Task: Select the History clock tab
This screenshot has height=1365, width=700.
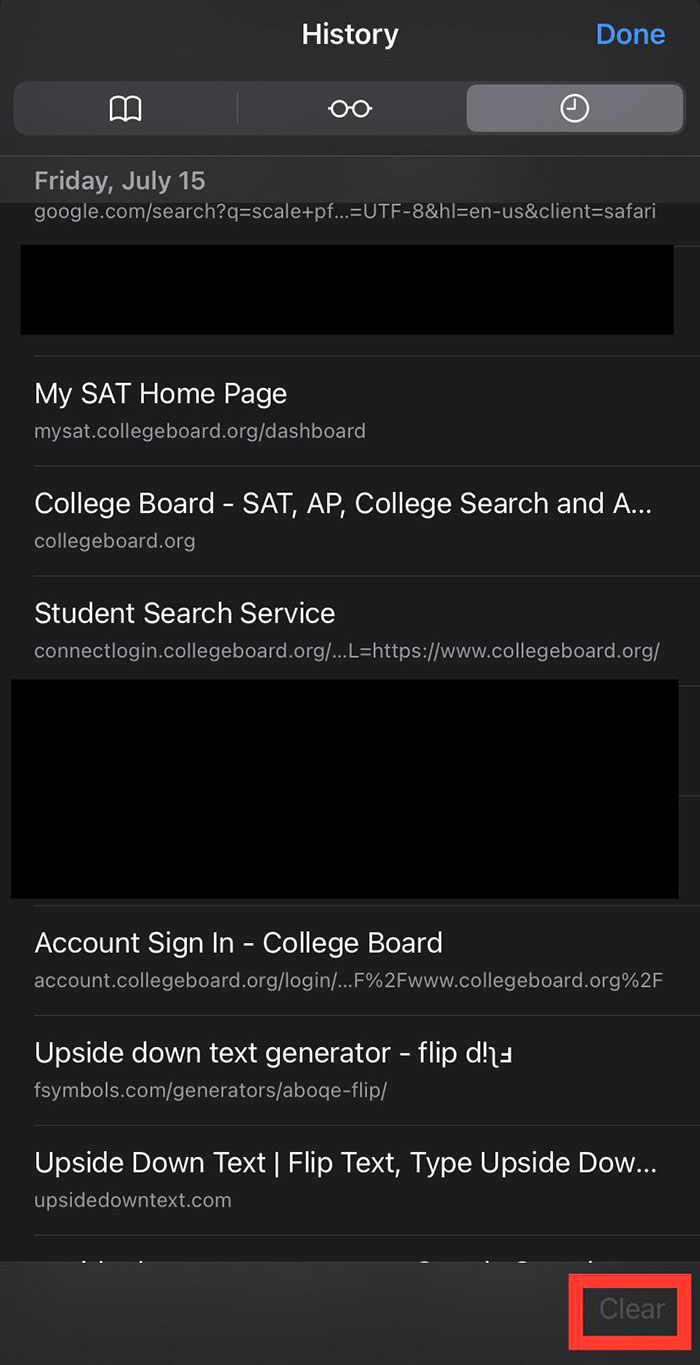Action: pos(574,108)
